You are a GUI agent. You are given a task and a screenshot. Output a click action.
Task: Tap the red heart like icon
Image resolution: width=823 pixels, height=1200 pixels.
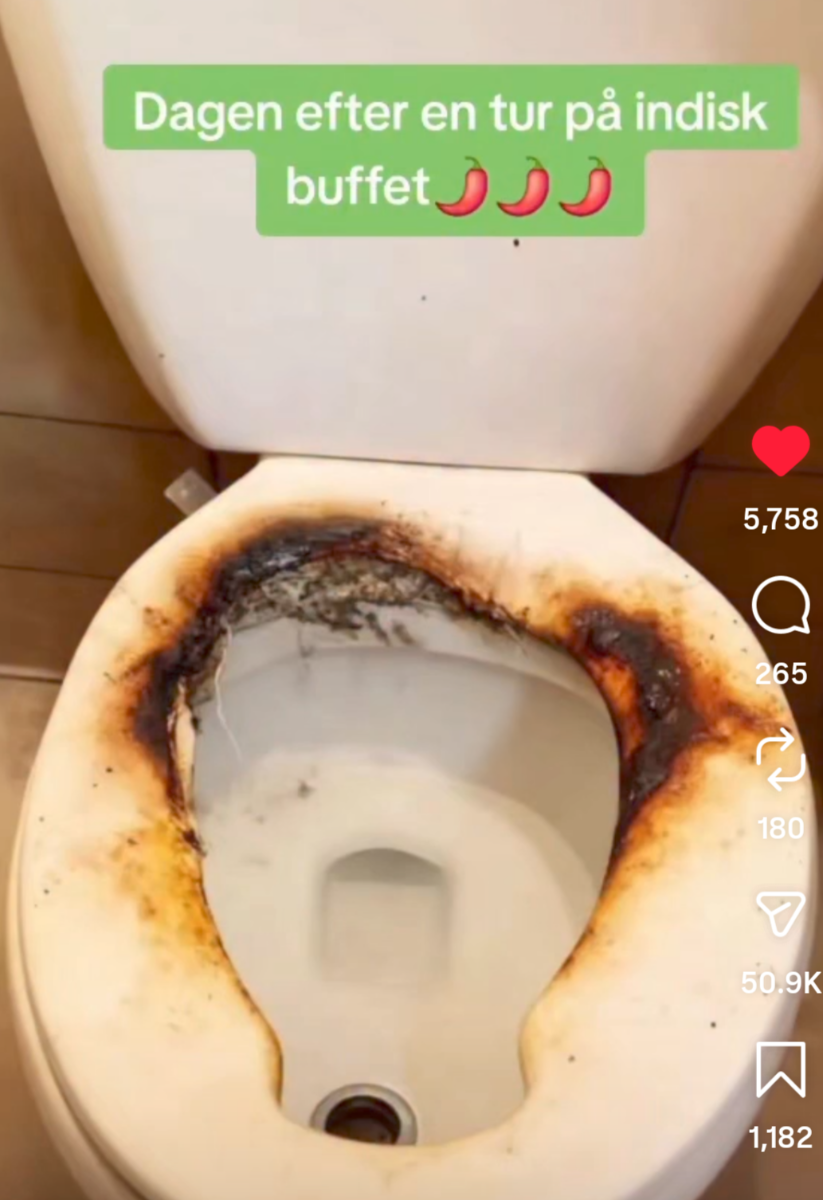coord(780,451)
